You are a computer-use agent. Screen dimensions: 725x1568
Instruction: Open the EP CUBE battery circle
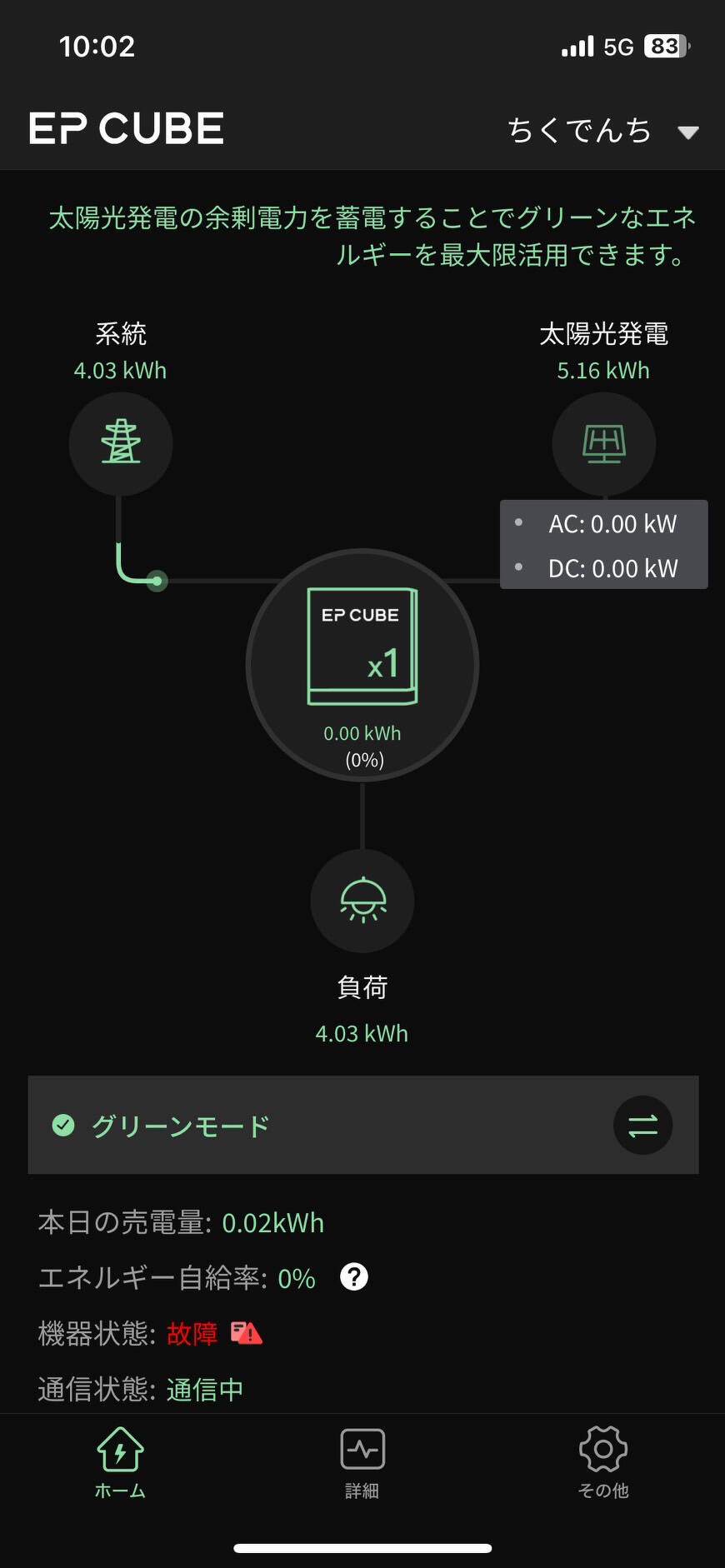pos(362,664)
